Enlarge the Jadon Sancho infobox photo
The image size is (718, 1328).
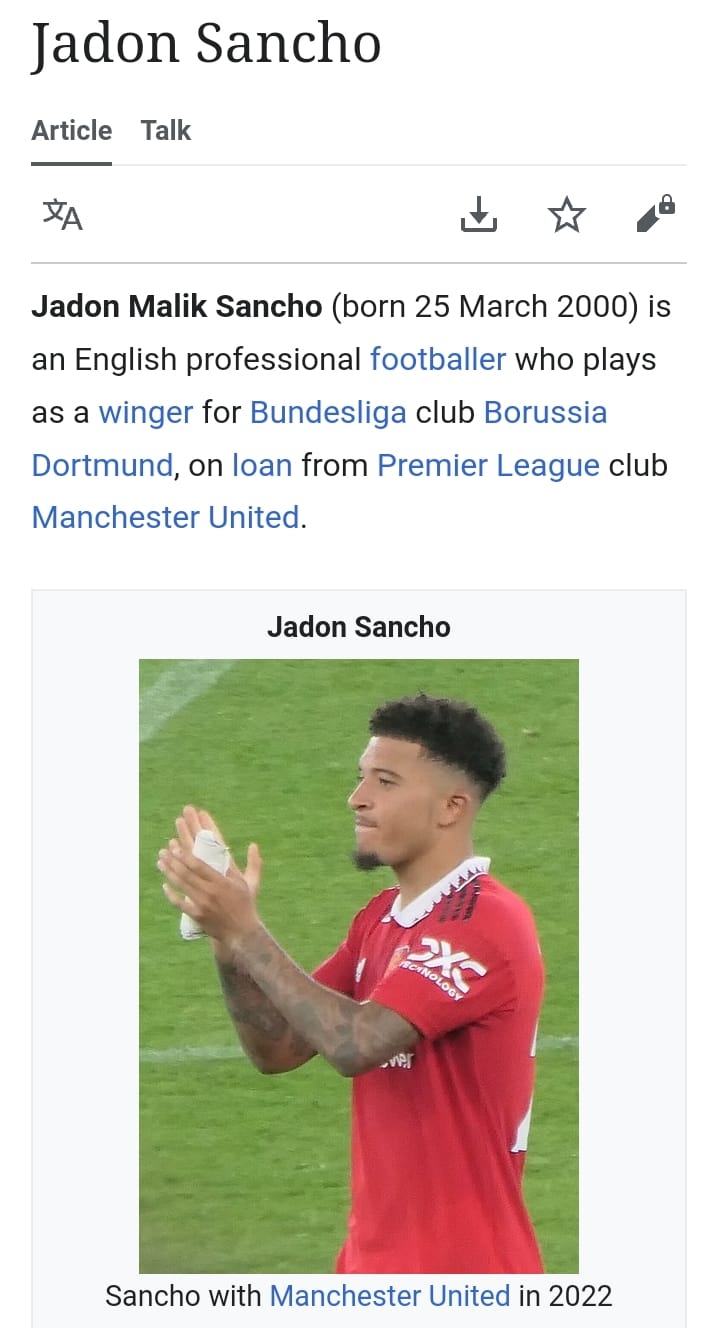(x=358, y=965)
